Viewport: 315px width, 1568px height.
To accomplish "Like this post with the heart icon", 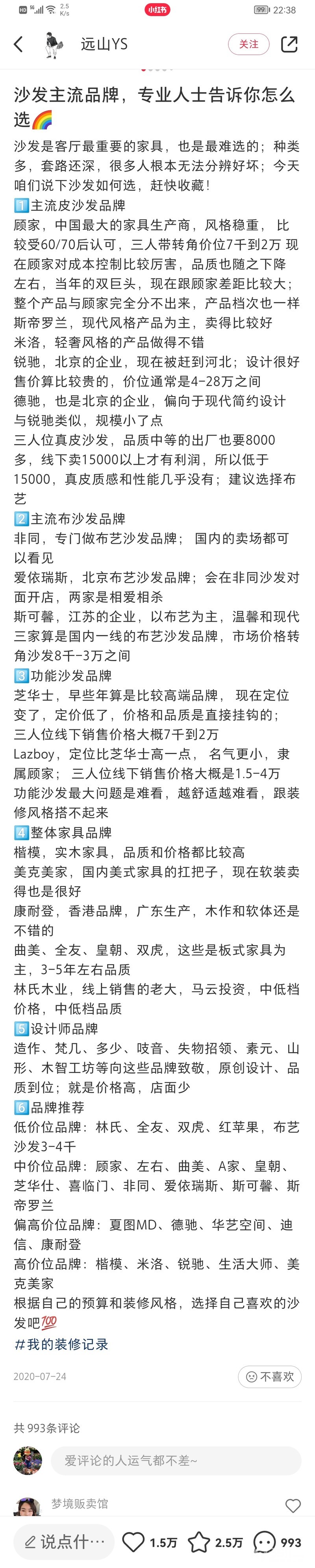I will coord(134,1541).
